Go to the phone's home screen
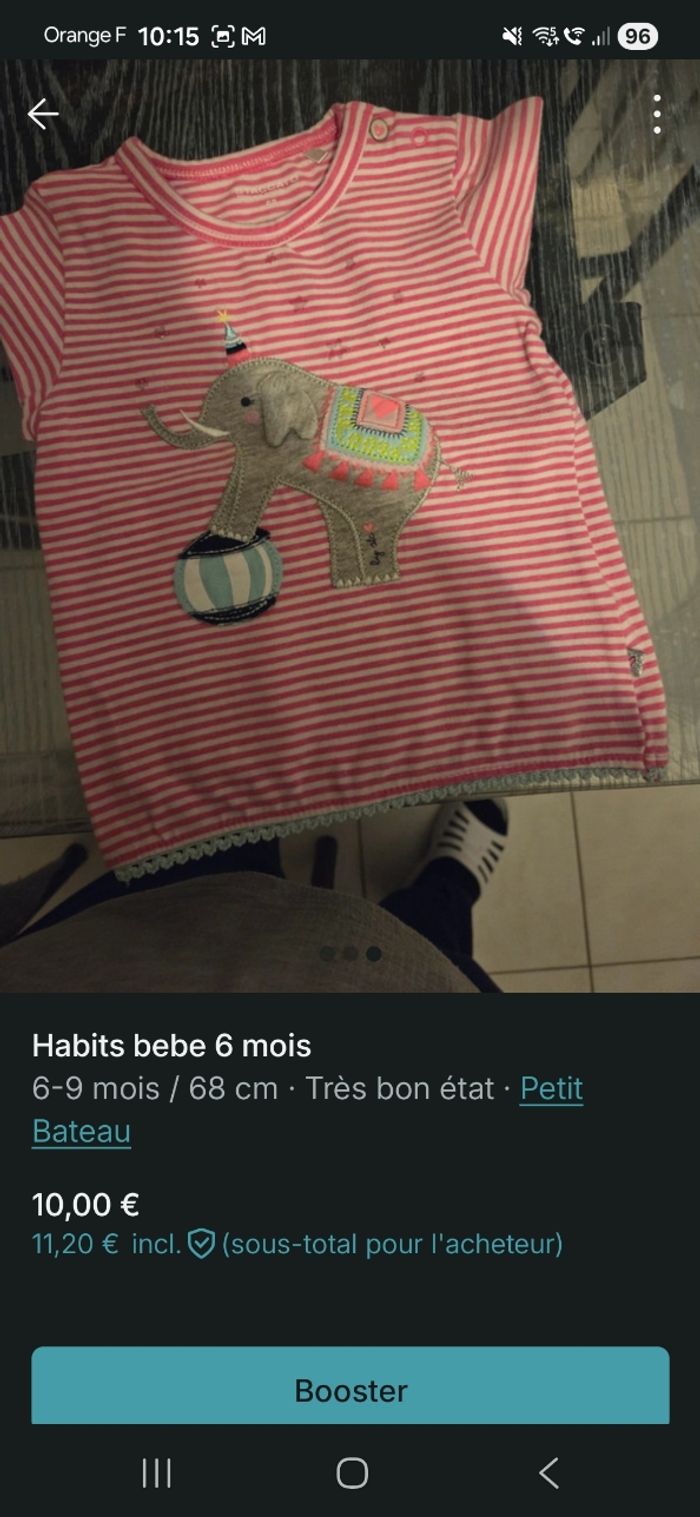700x1517 pixels. 351,1472
